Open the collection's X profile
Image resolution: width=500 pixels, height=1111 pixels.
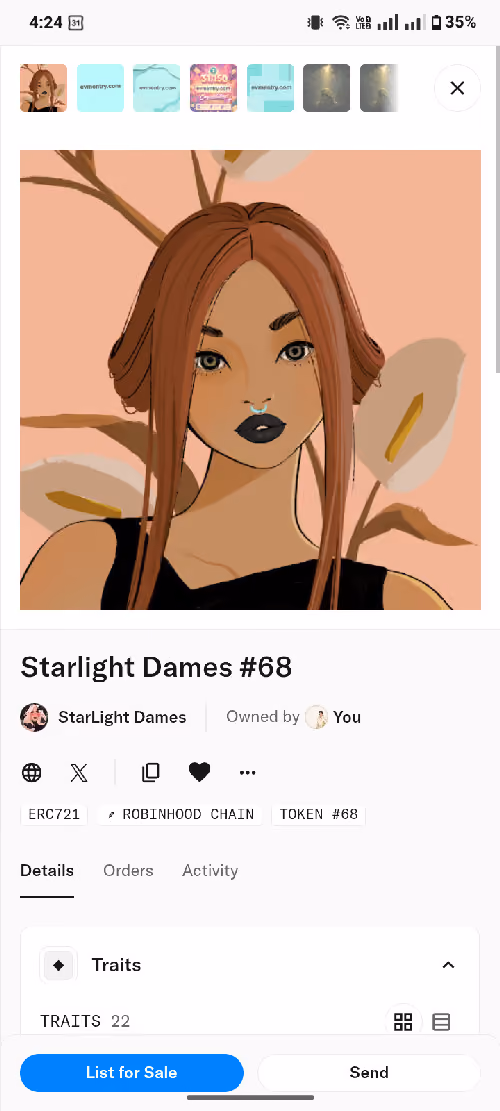(79, 772)
